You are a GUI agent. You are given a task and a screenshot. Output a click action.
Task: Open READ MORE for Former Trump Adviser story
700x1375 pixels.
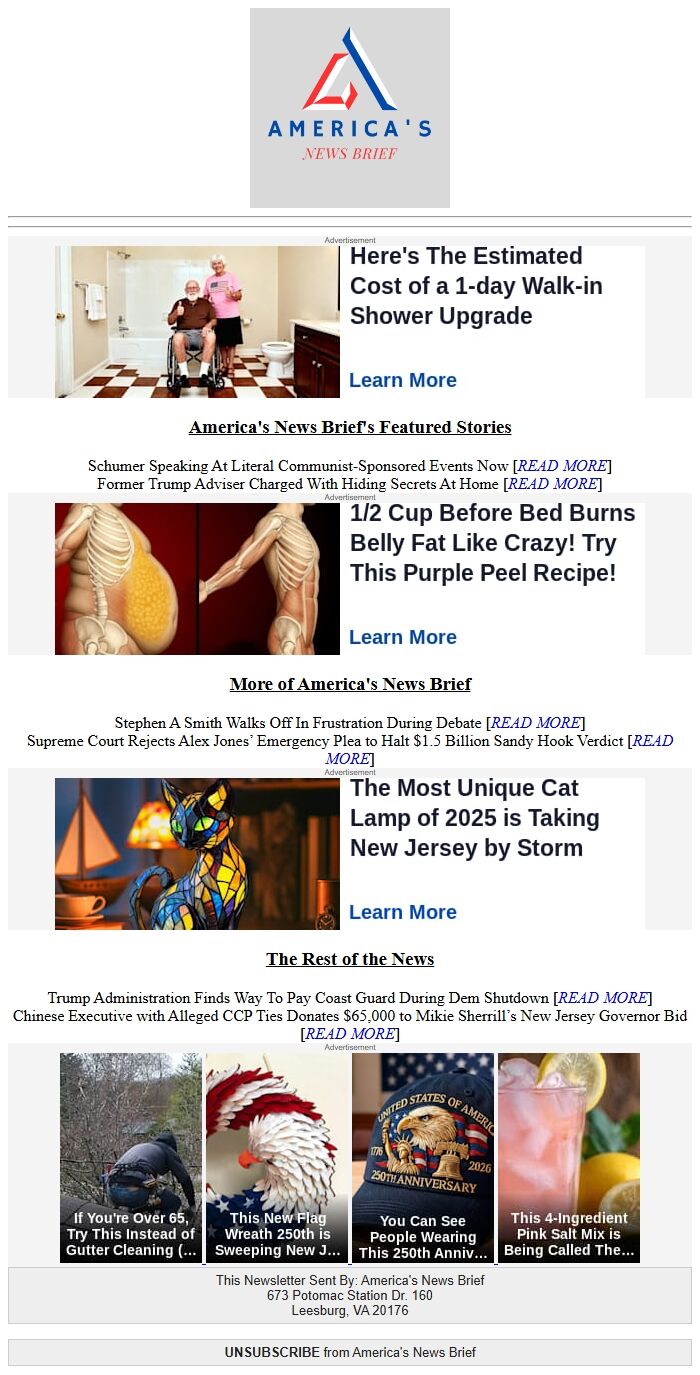pos(553,484)
